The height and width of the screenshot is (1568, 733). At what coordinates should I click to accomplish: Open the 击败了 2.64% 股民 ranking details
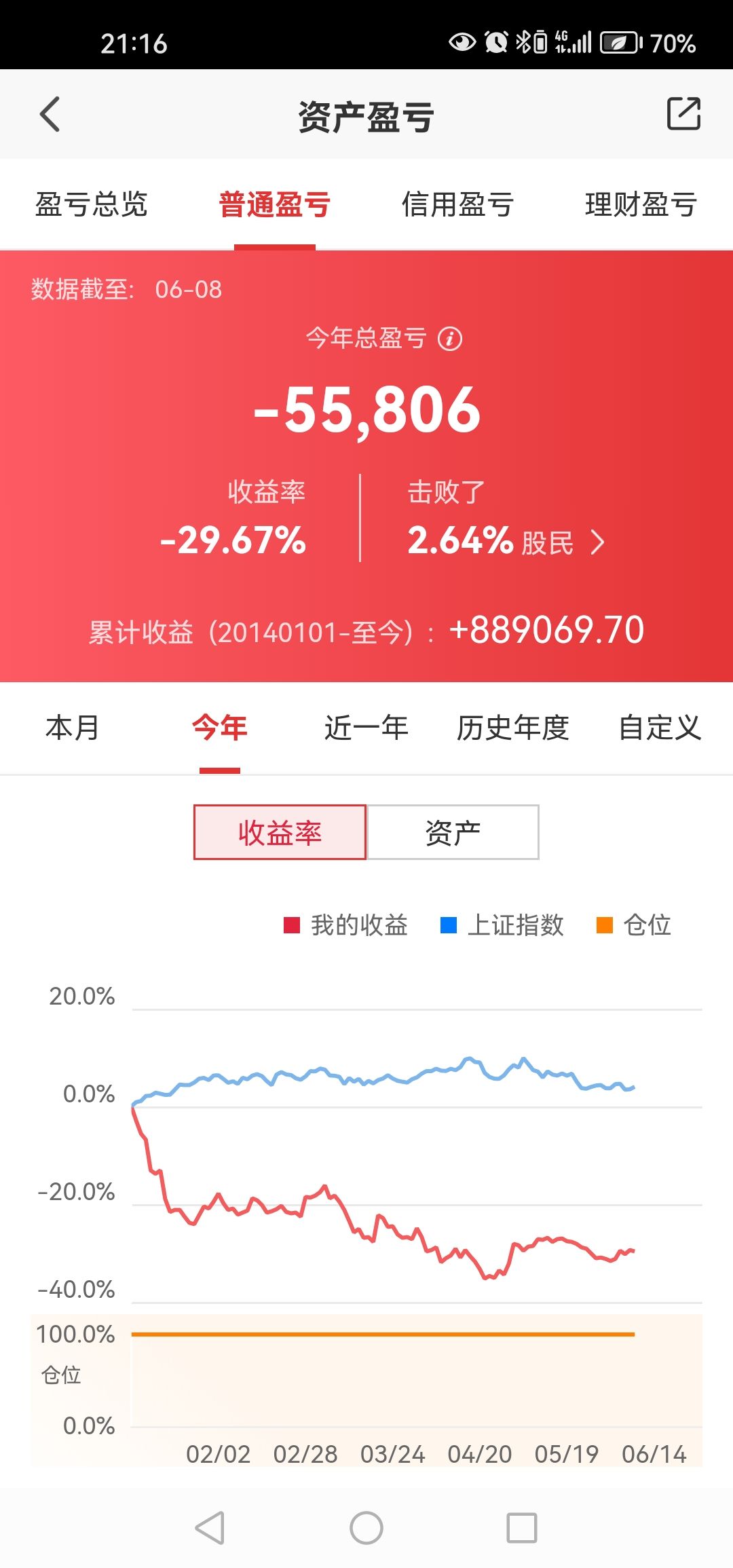coord(506,542)
